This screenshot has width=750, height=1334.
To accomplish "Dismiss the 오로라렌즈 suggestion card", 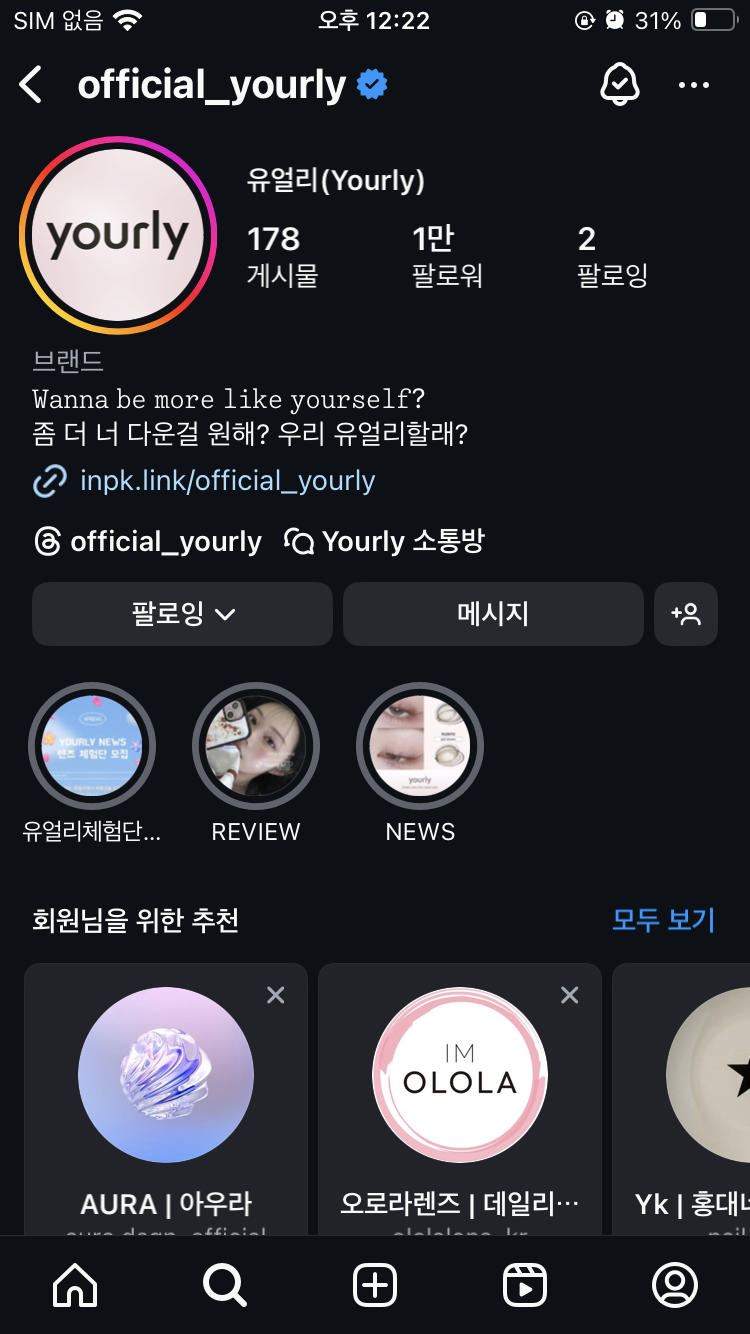I will (570, 995).
